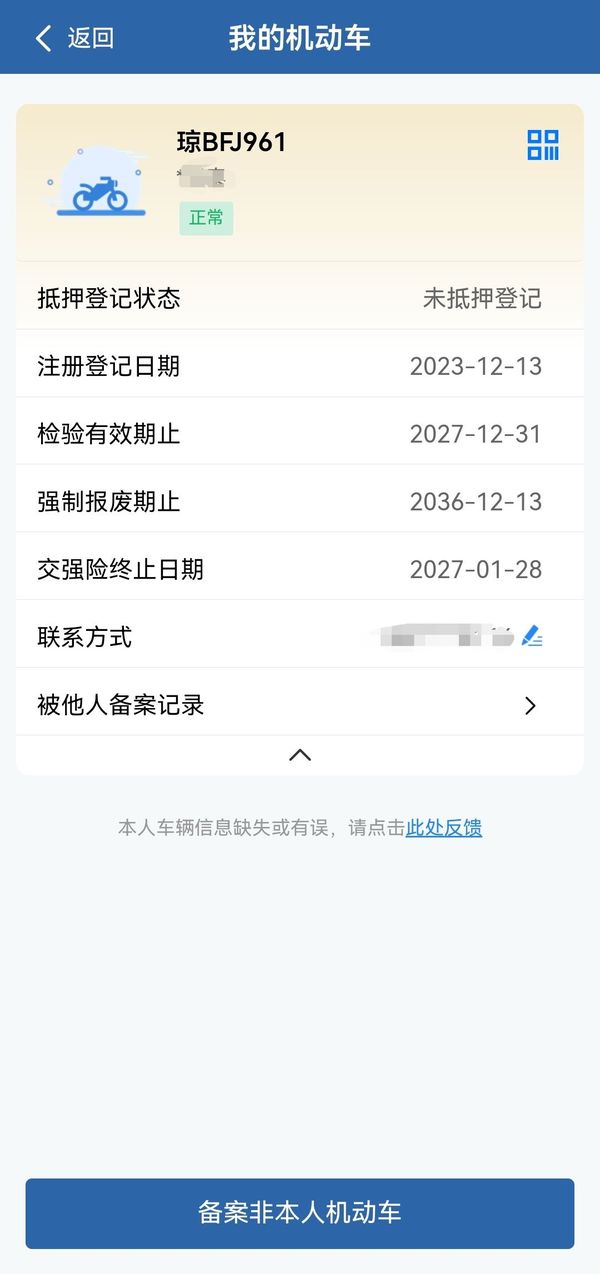Viewport: 600px width, 1274px height.
Task: Open the vehicle QR code icon
Action: [543, 145]
